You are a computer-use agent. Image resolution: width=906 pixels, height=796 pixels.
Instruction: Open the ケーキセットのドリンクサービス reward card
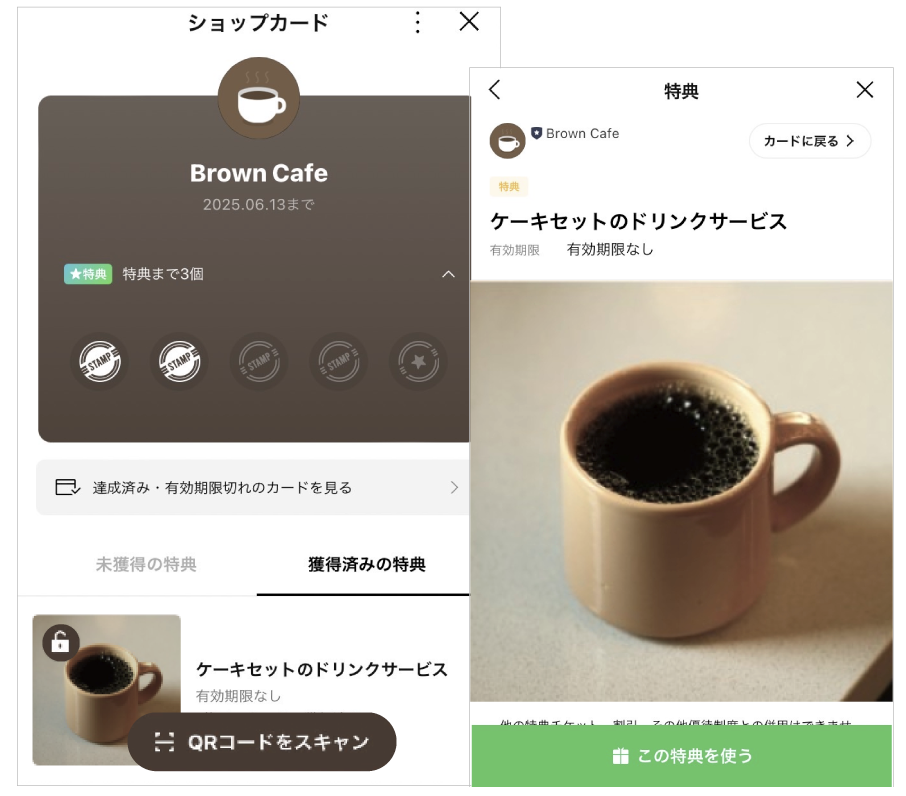320,670
